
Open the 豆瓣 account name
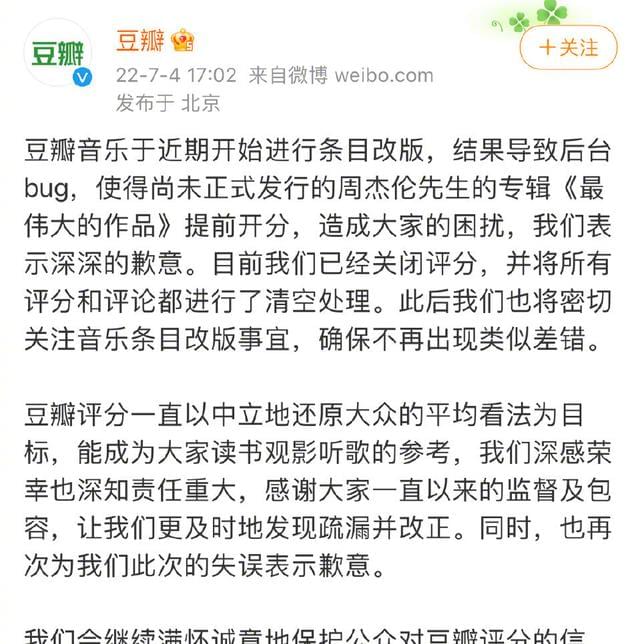pyautogui.click(x=139, y=42)
